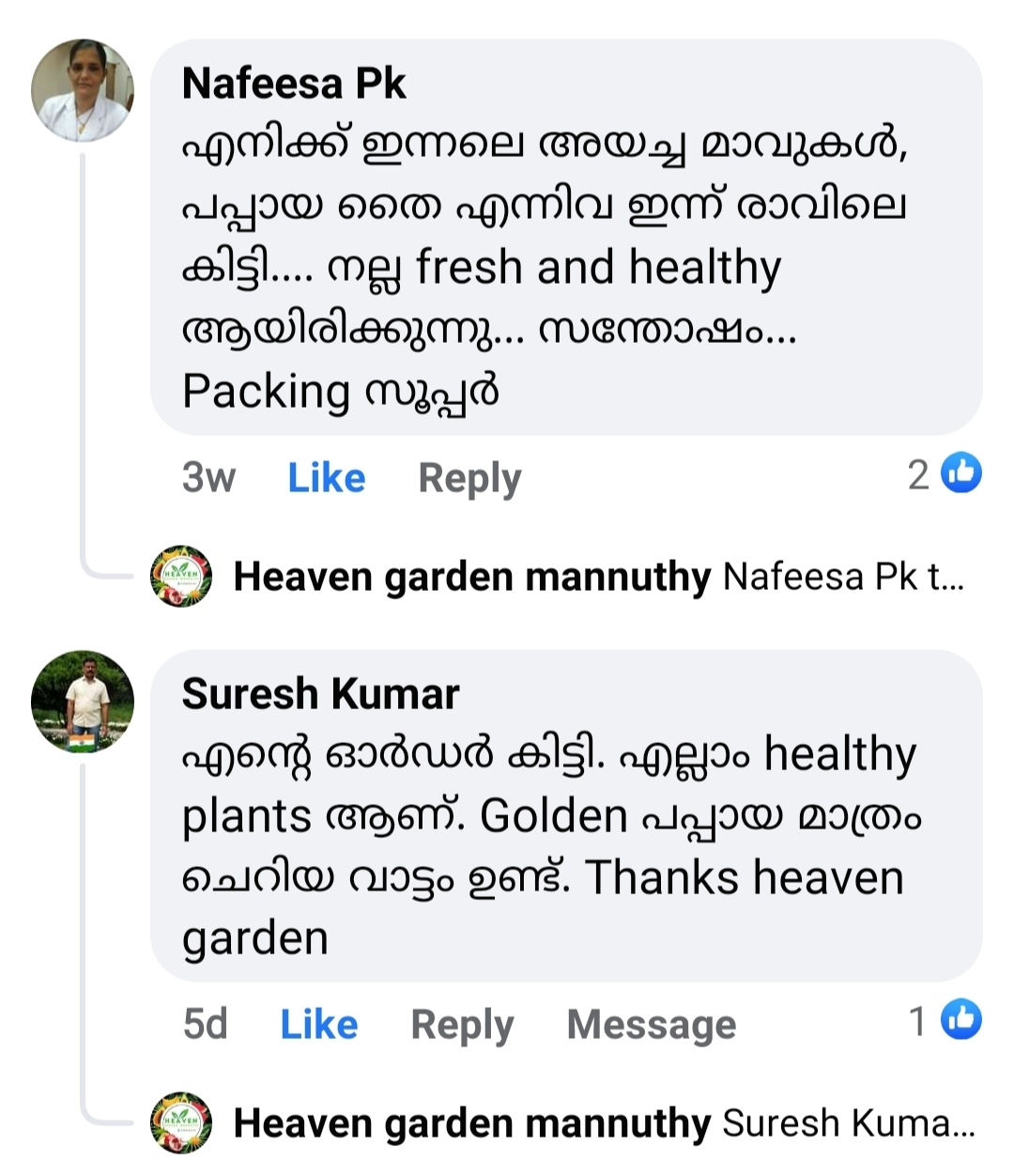View reactions on Nafeesa Pk's comment
Image resolution: width=1014 pixels, height=1176 pixels.
(x=945, y=474)
